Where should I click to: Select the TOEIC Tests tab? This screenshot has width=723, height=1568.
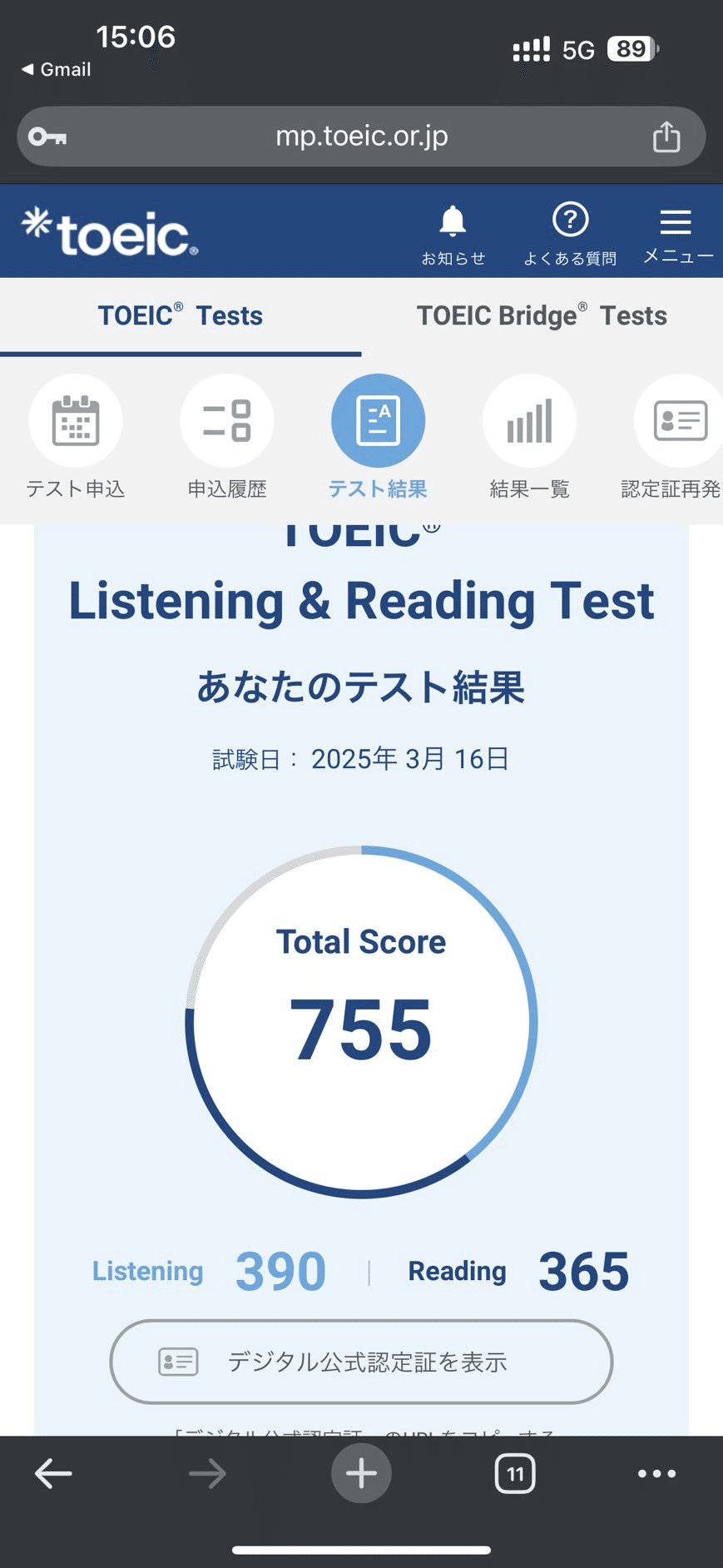click(181, 315)
